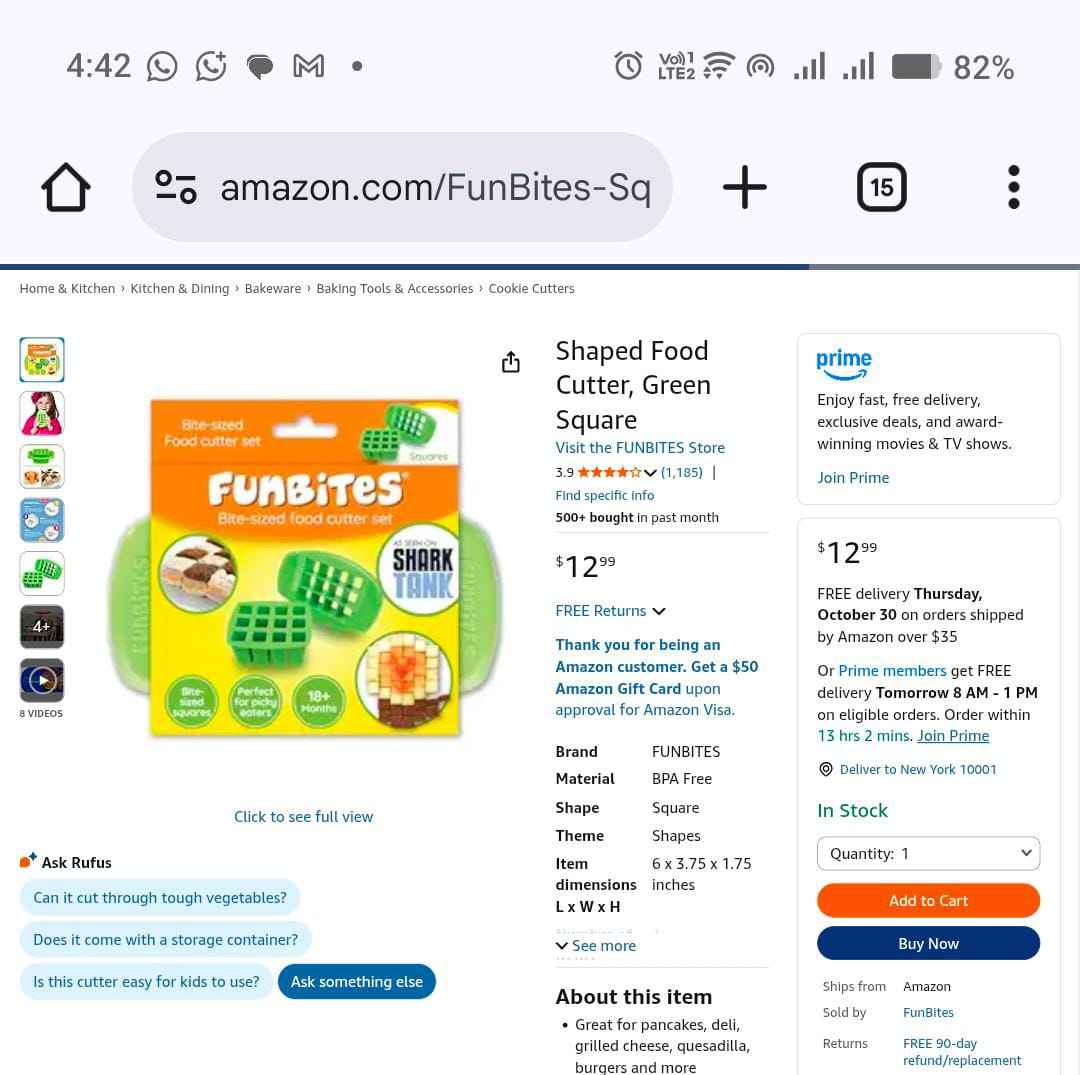Screen dimensions: 1080x1075
Task: Visit the FUNBITES Store
Action: pyautogui.click(x=640, y=447)
